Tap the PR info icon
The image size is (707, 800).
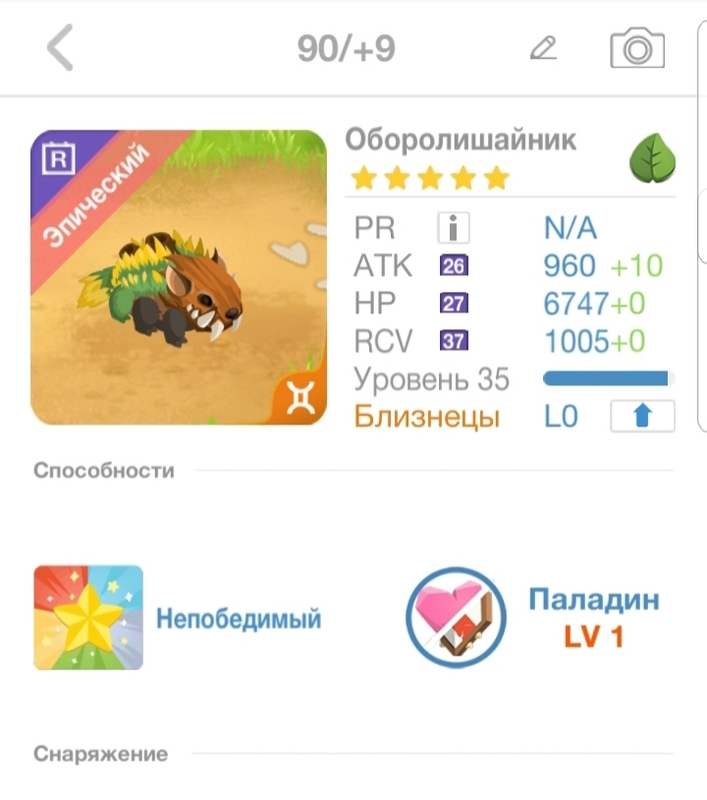(453, 228)
